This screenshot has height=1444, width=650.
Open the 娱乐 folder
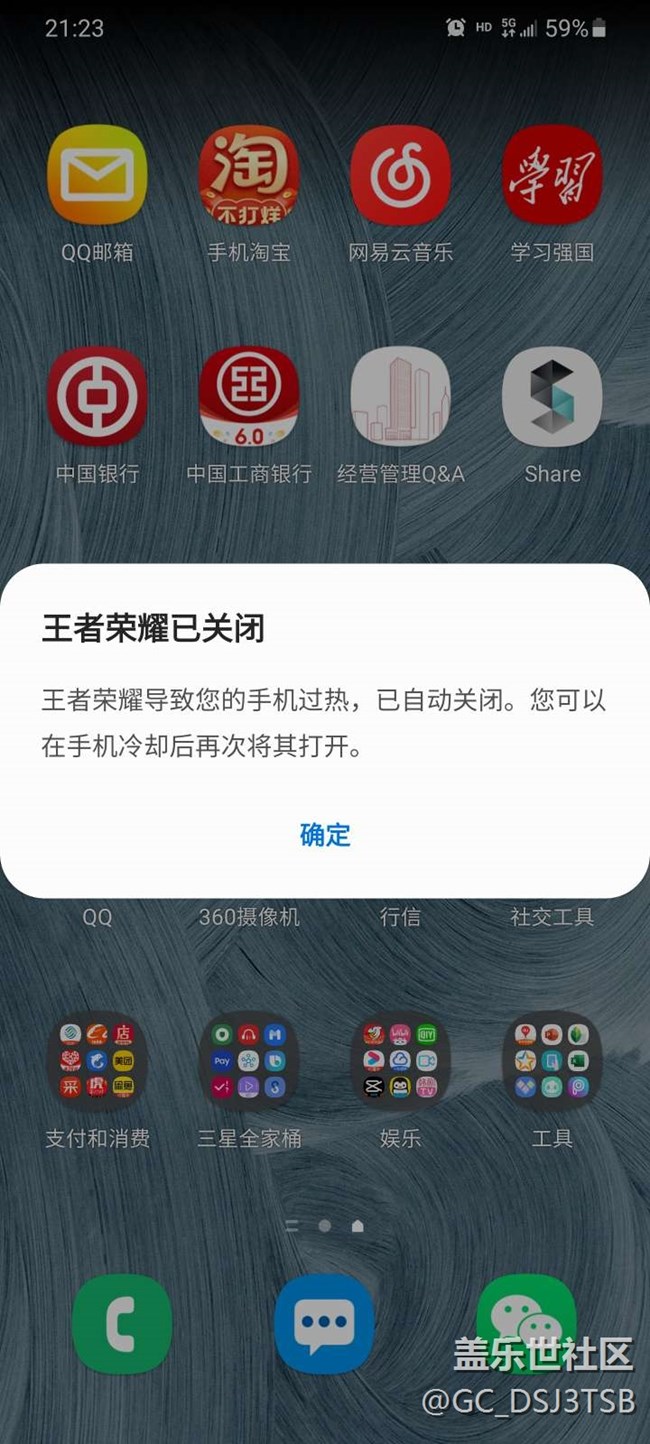point(400,1060)
